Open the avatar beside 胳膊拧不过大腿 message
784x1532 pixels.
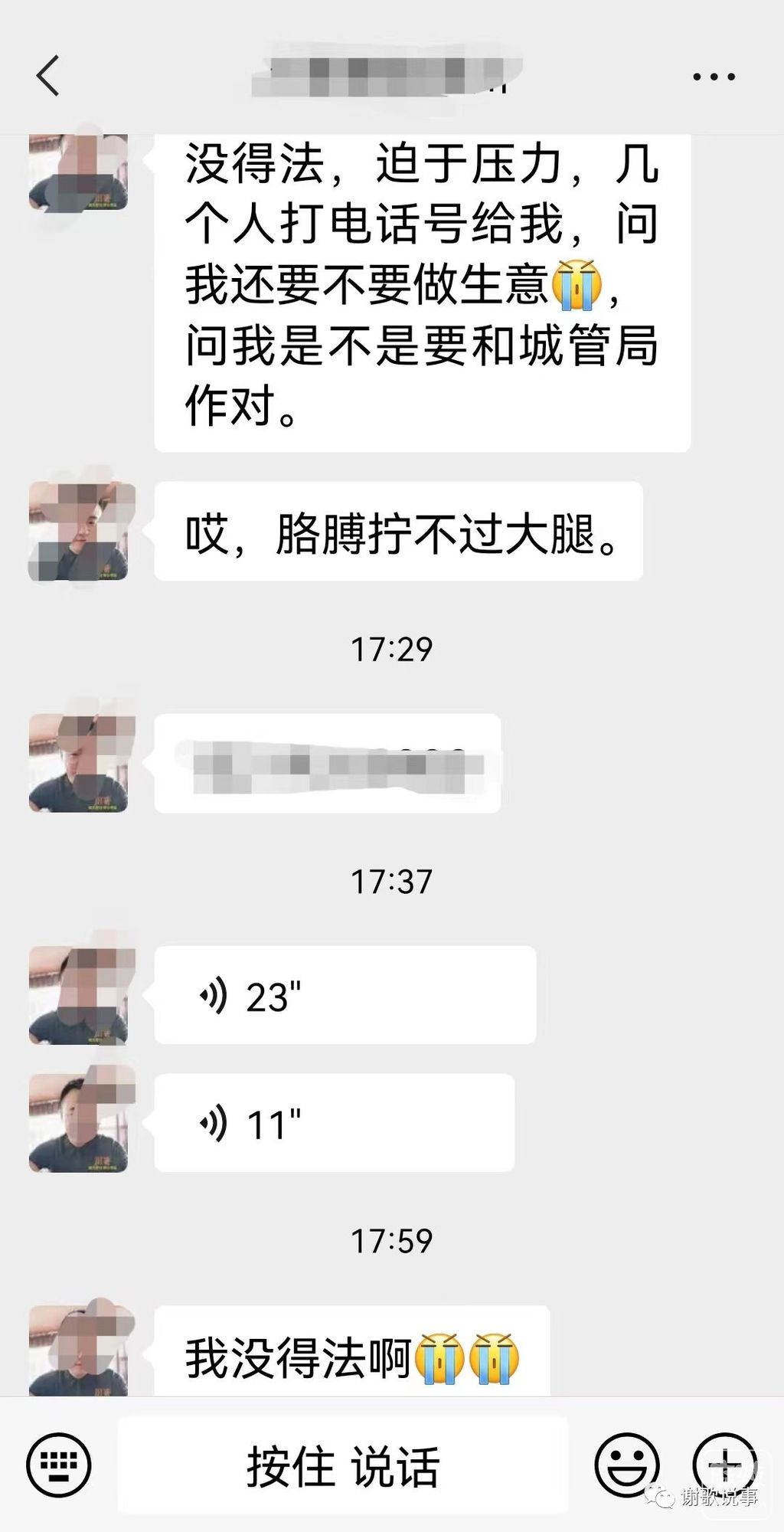tap(78, 532)
